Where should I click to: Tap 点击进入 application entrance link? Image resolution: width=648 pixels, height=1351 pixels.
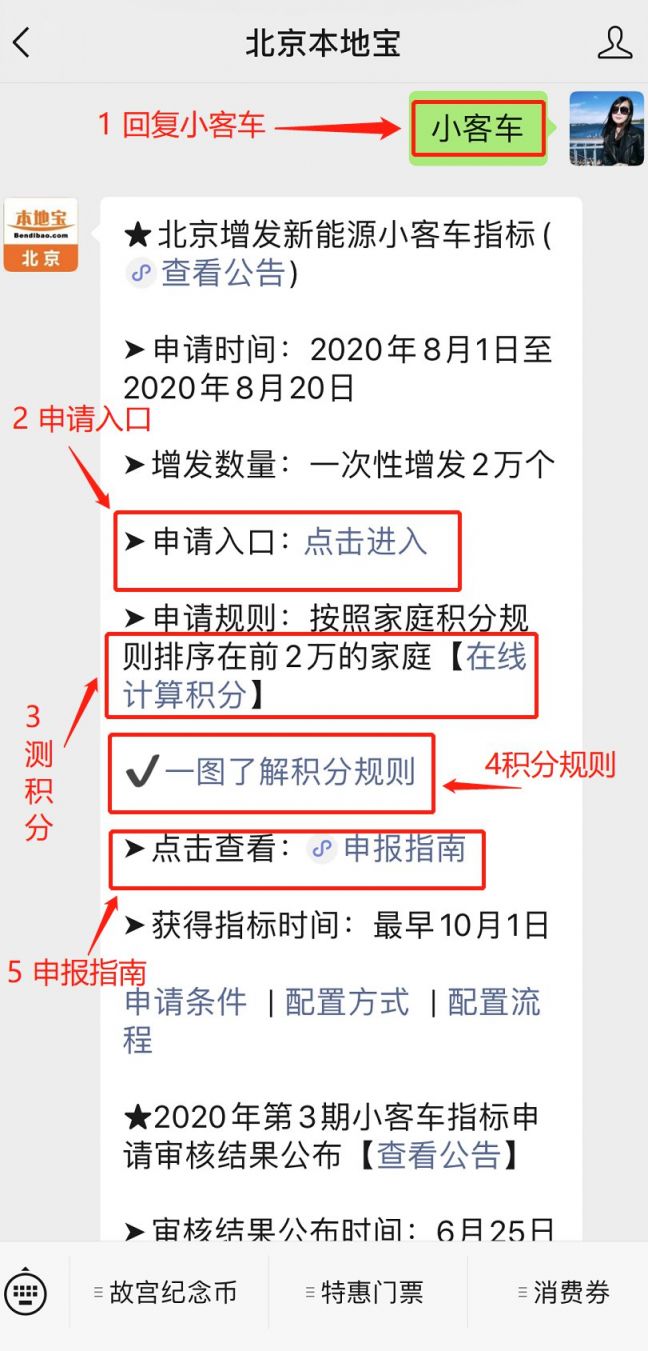click(x=365, y=541)
